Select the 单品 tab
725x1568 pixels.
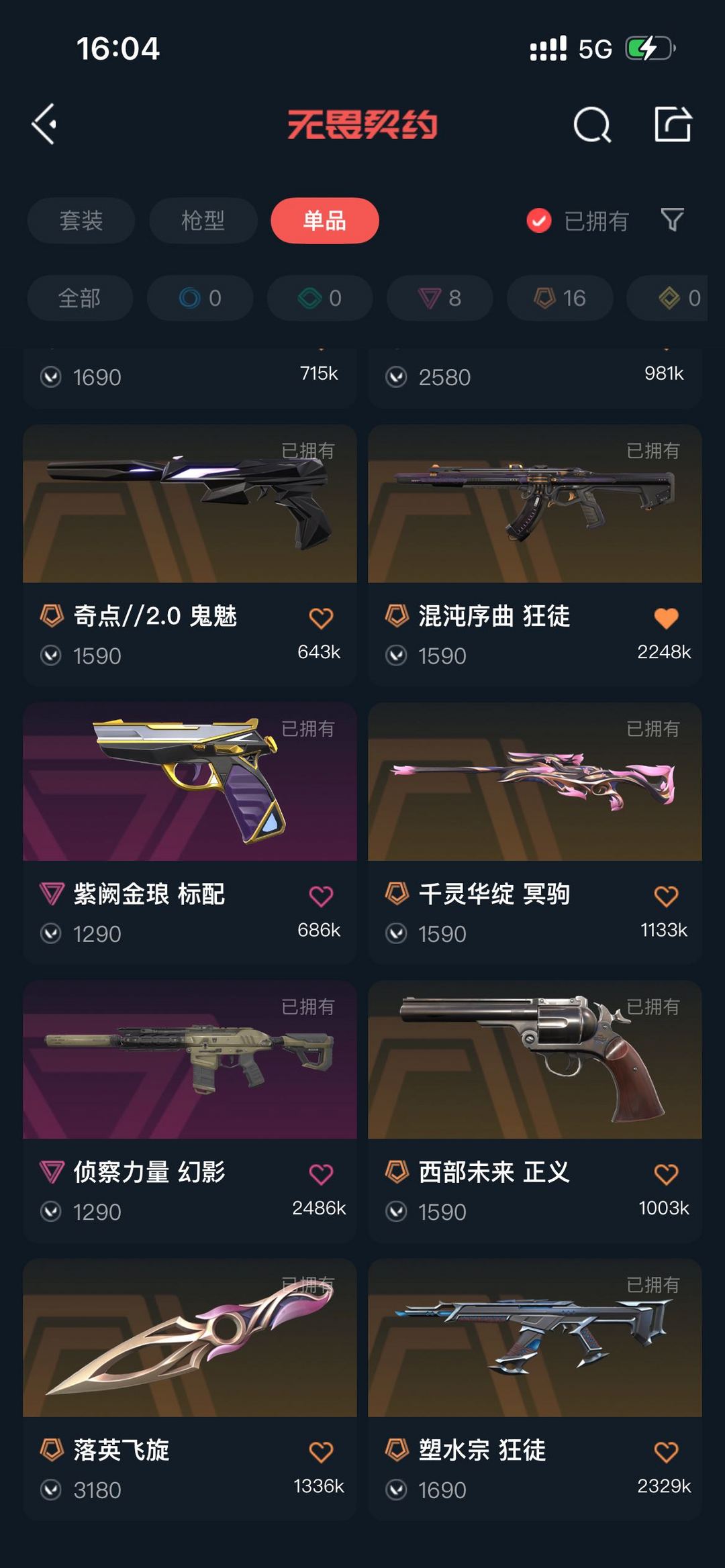pos(324,220)
